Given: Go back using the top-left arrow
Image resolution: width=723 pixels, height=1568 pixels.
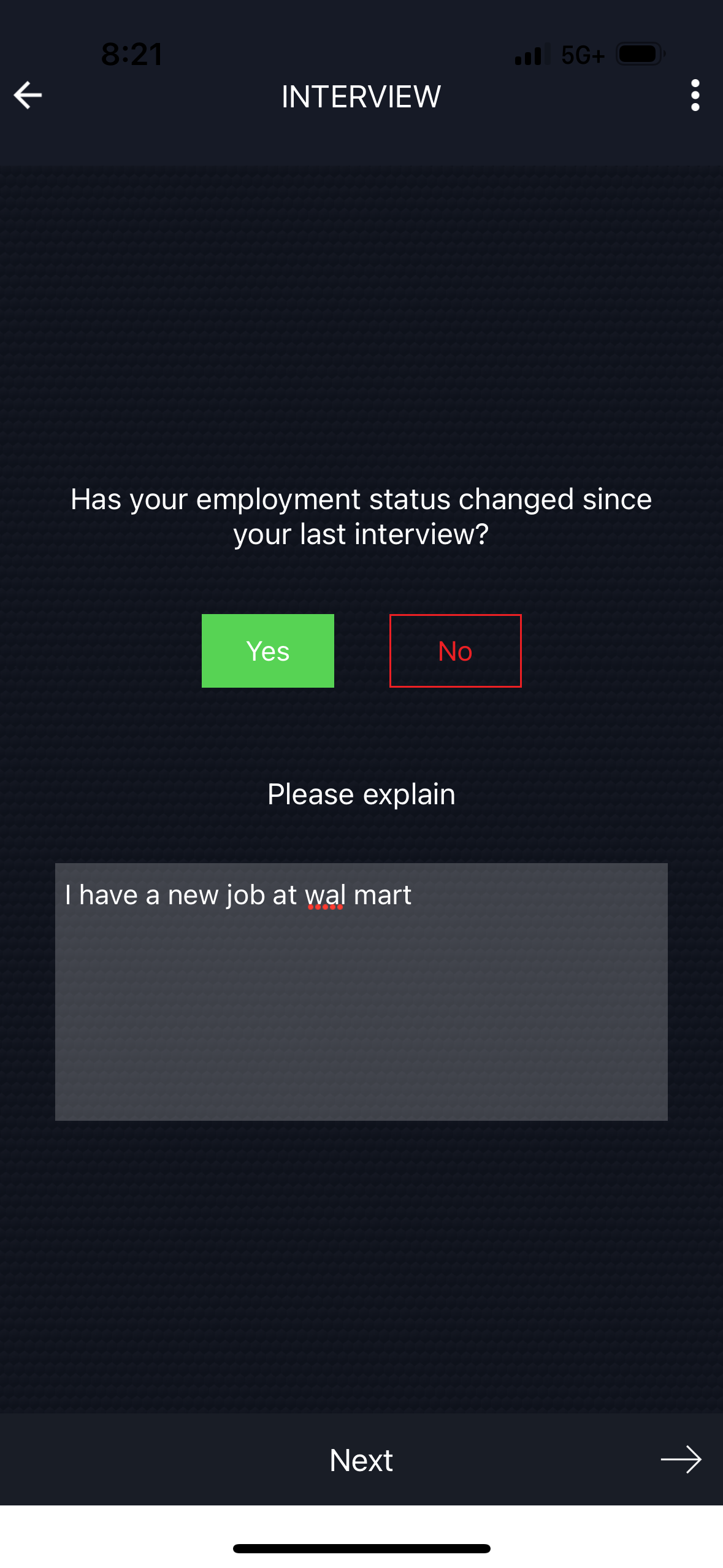Looking at the screenshot, I should pos(28,96).
